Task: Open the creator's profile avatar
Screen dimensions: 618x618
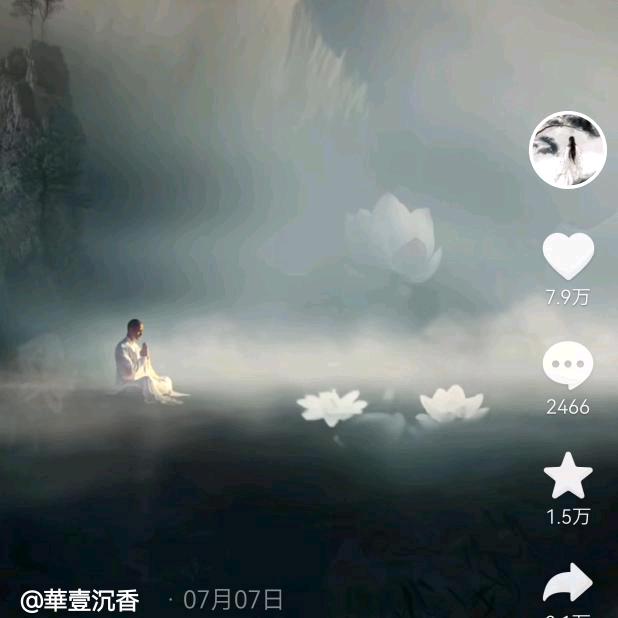Action: point(567,150)
